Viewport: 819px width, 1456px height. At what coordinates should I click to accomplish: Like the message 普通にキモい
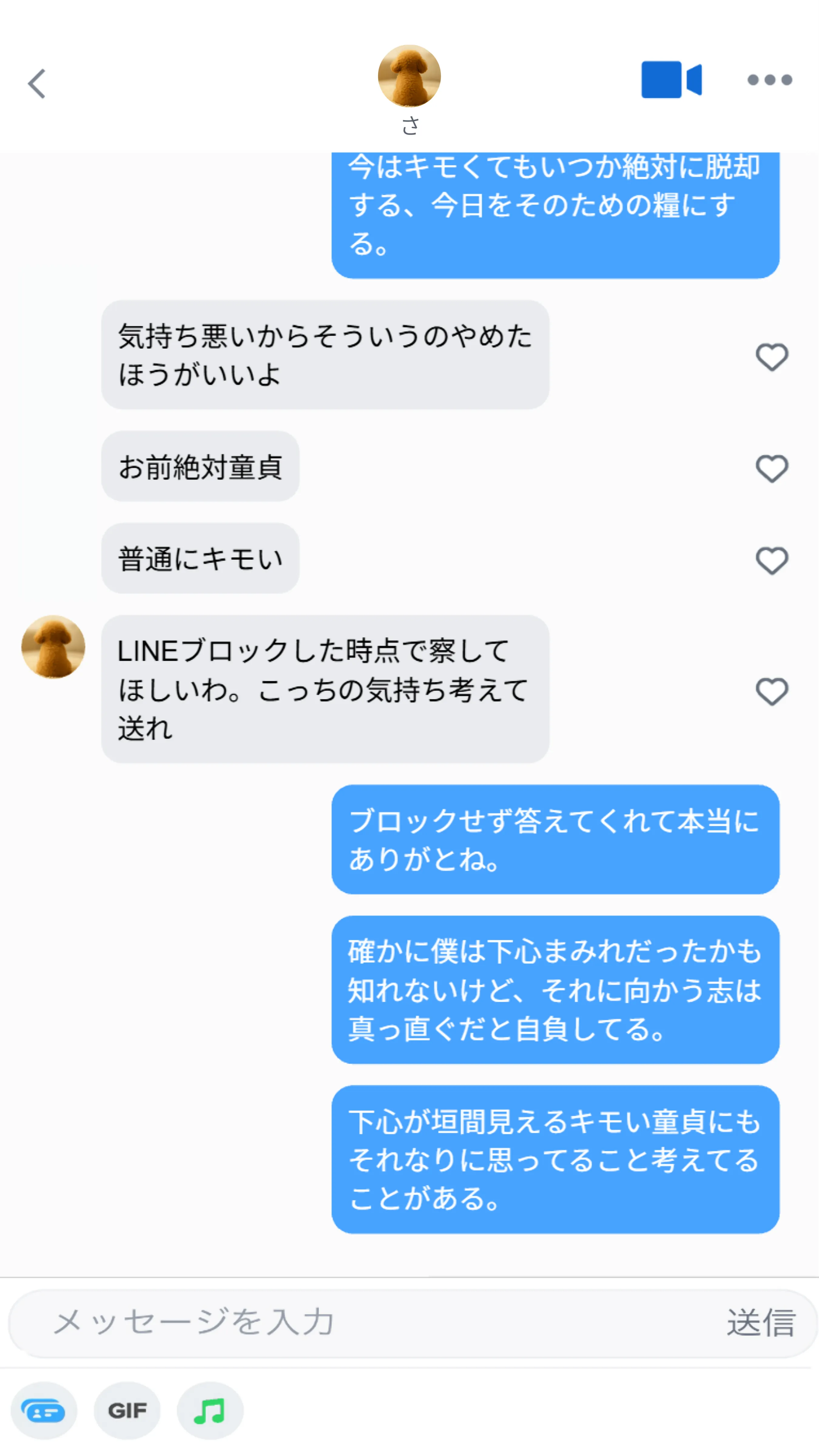point(771,560)
